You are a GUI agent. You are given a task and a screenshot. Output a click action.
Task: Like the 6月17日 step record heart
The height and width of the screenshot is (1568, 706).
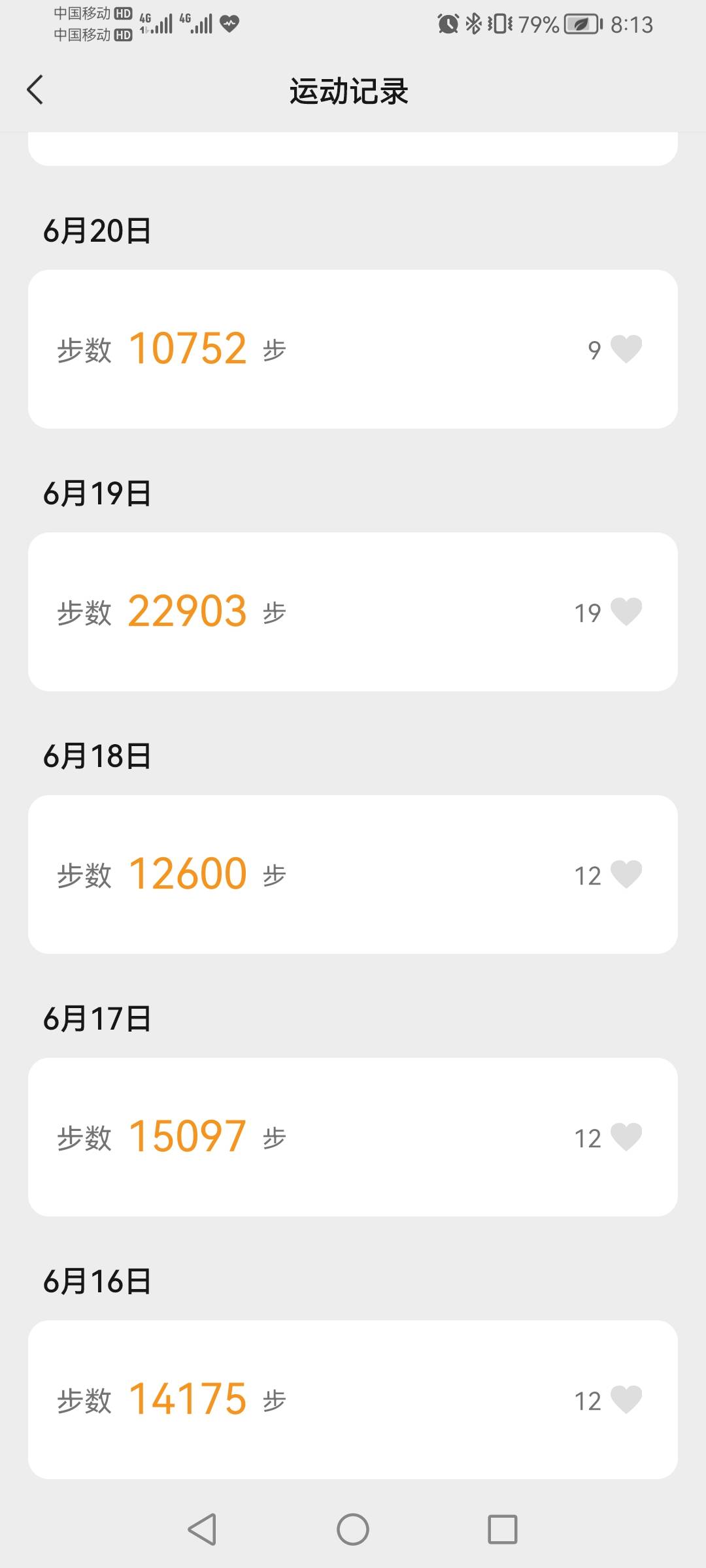(x=626, y=1137)
